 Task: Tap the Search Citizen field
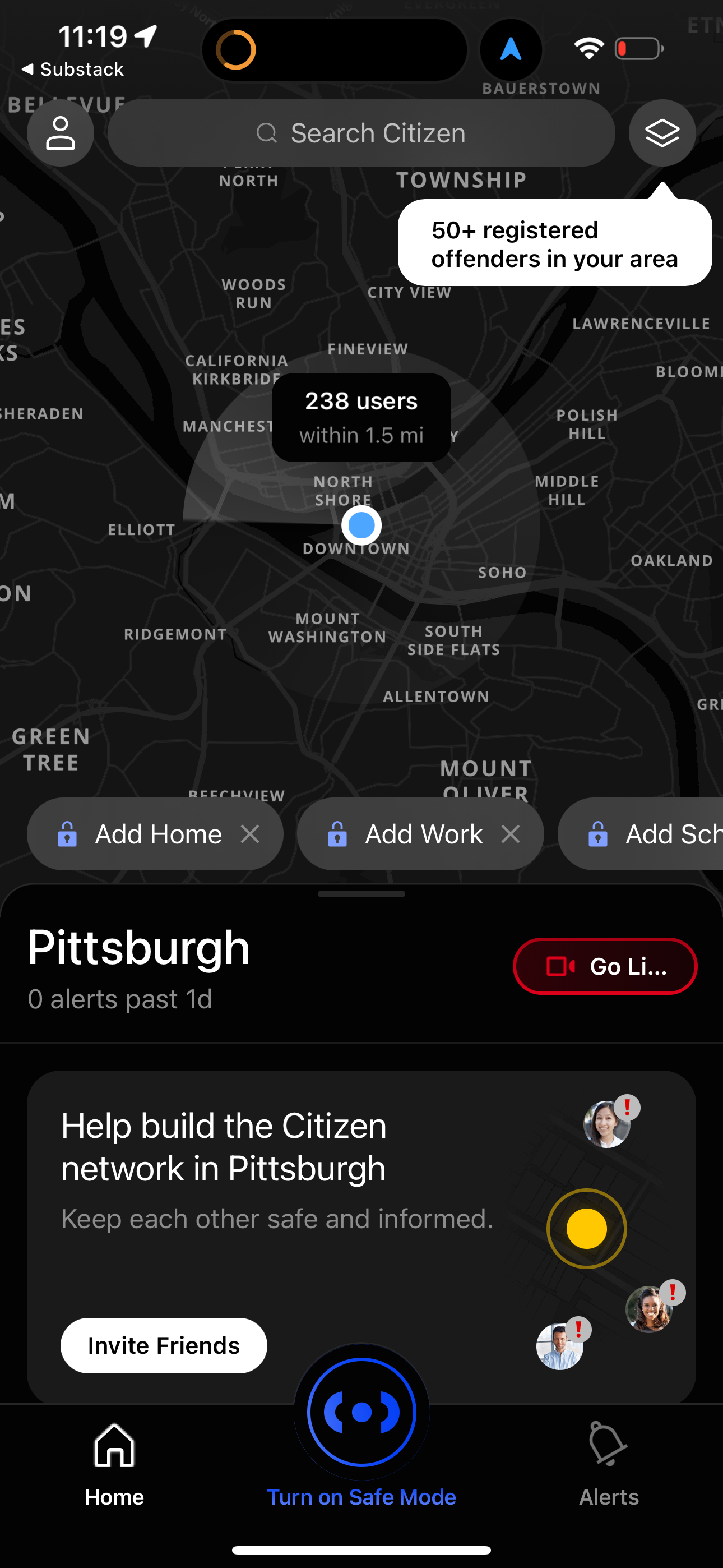pos(361,133)
